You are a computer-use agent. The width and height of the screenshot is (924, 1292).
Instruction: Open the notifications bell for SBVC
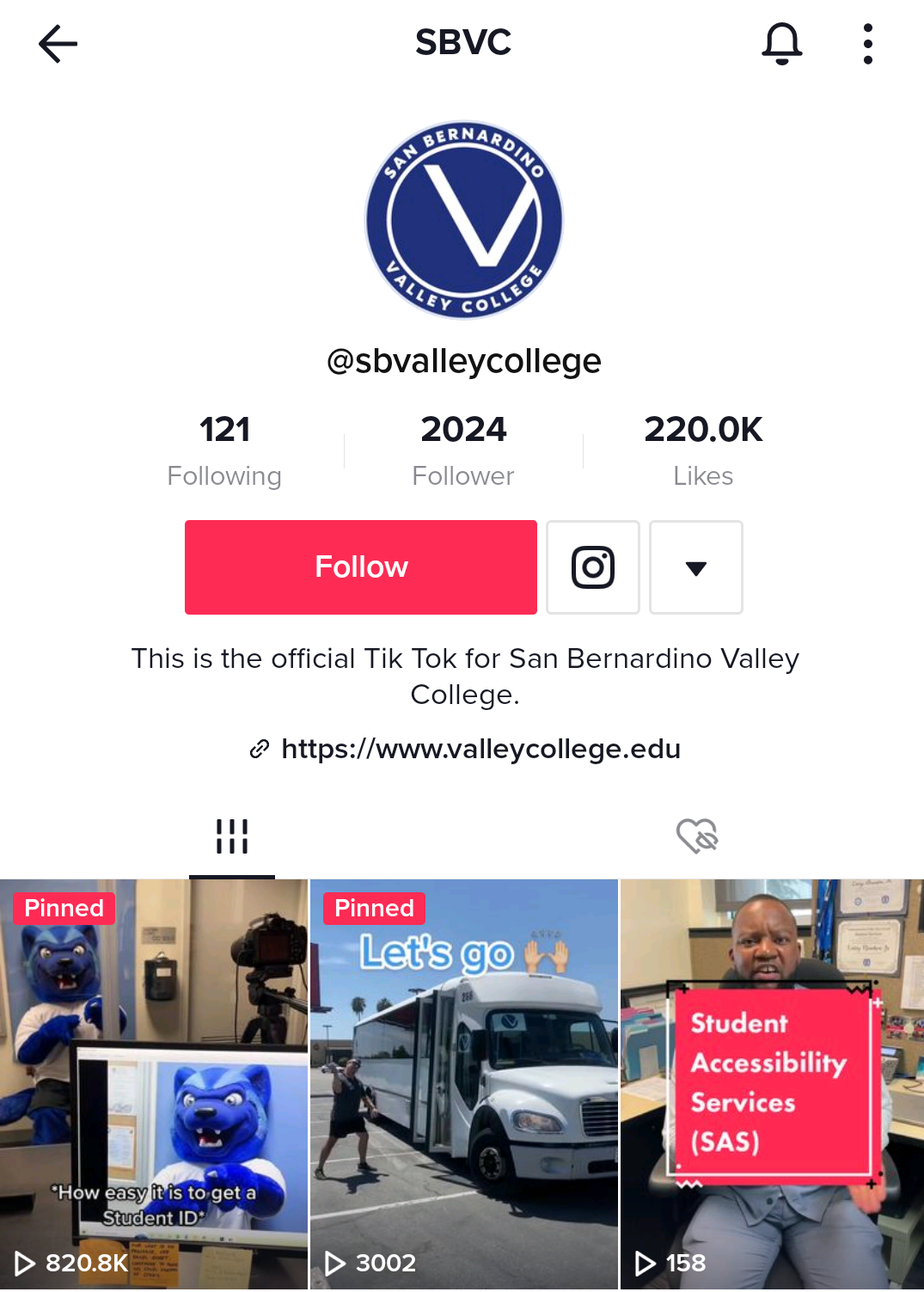tap(781, 43)
